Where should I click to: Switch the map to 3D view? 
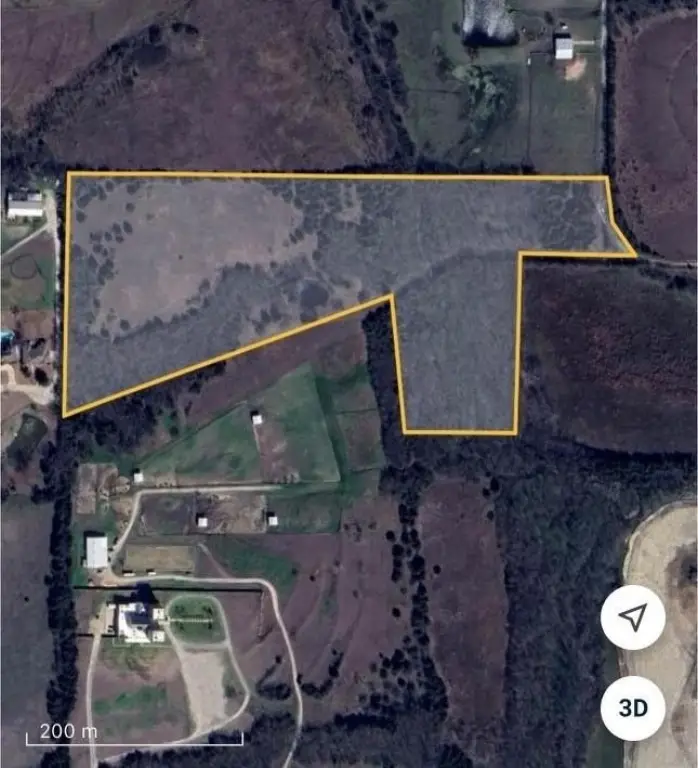(632, 708)
